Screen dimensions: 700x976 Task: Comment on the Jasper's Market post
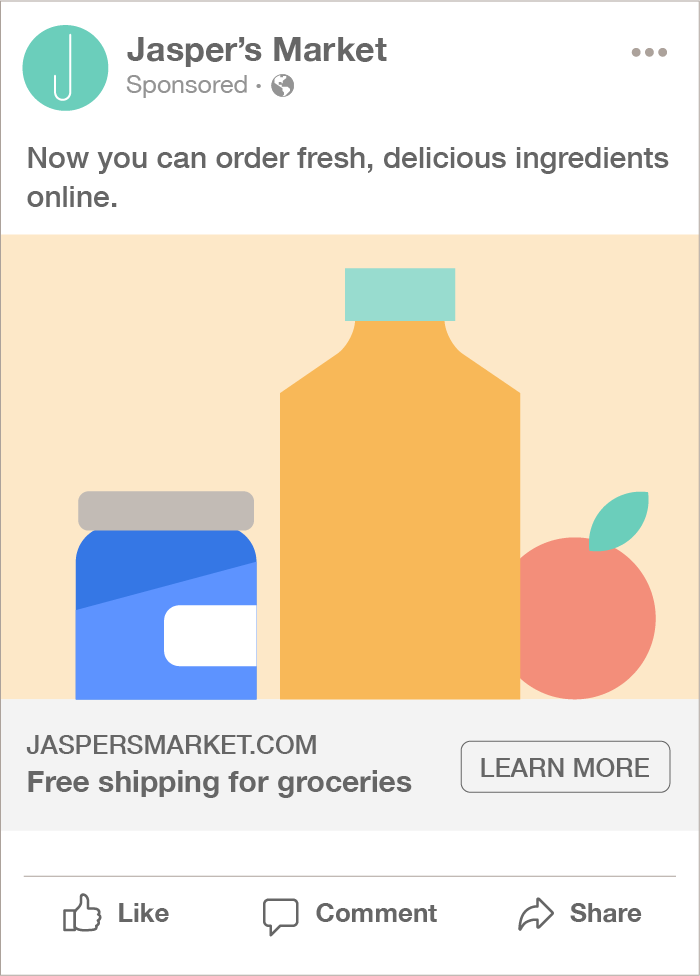[350, 914]
